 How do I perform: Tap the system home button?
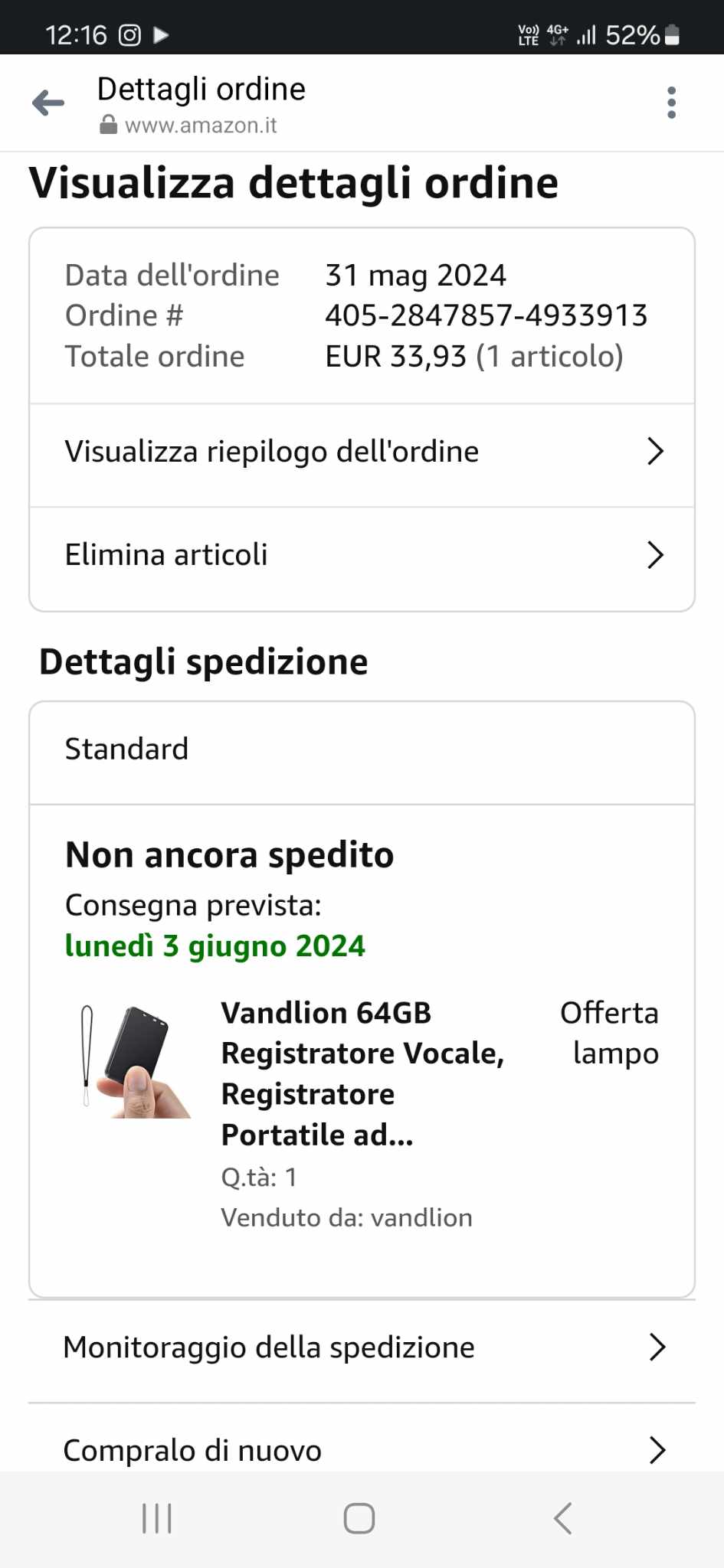click(x=359, y=1519)
